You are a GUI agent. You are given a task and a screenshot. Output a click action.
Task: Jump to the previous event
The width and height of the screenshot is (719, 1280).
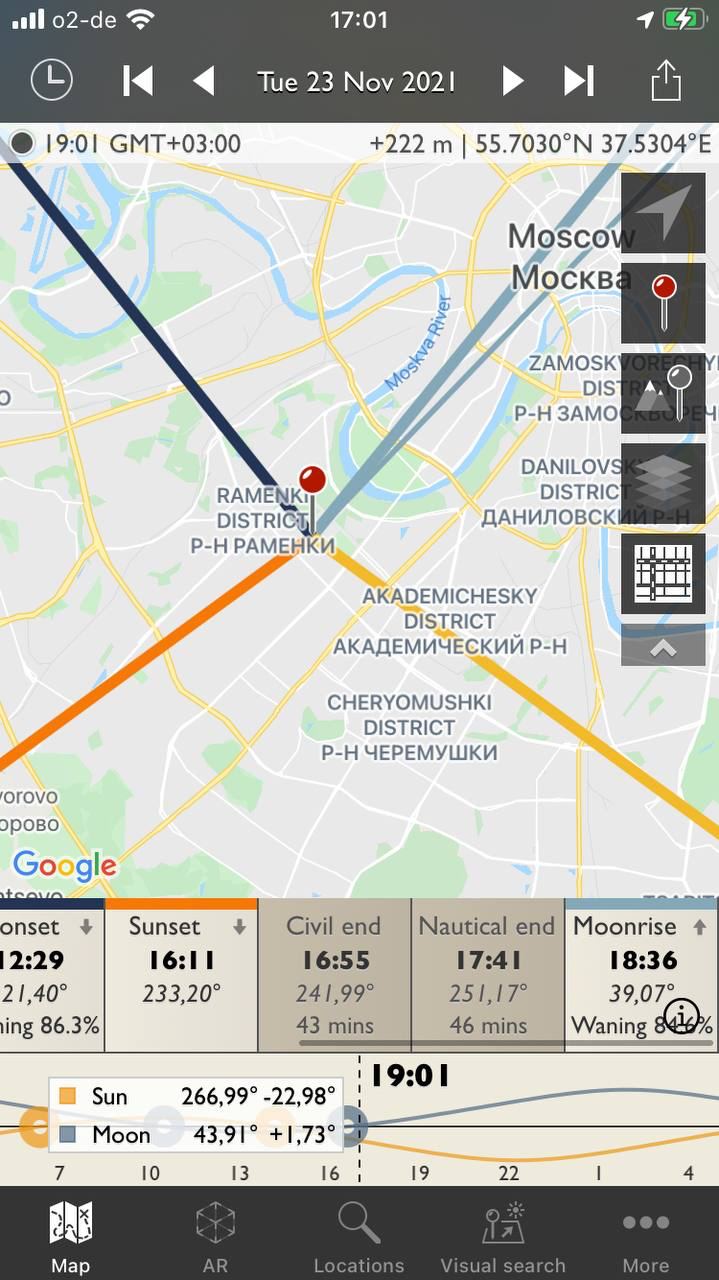pyautogui.click(x=138, y=81)
